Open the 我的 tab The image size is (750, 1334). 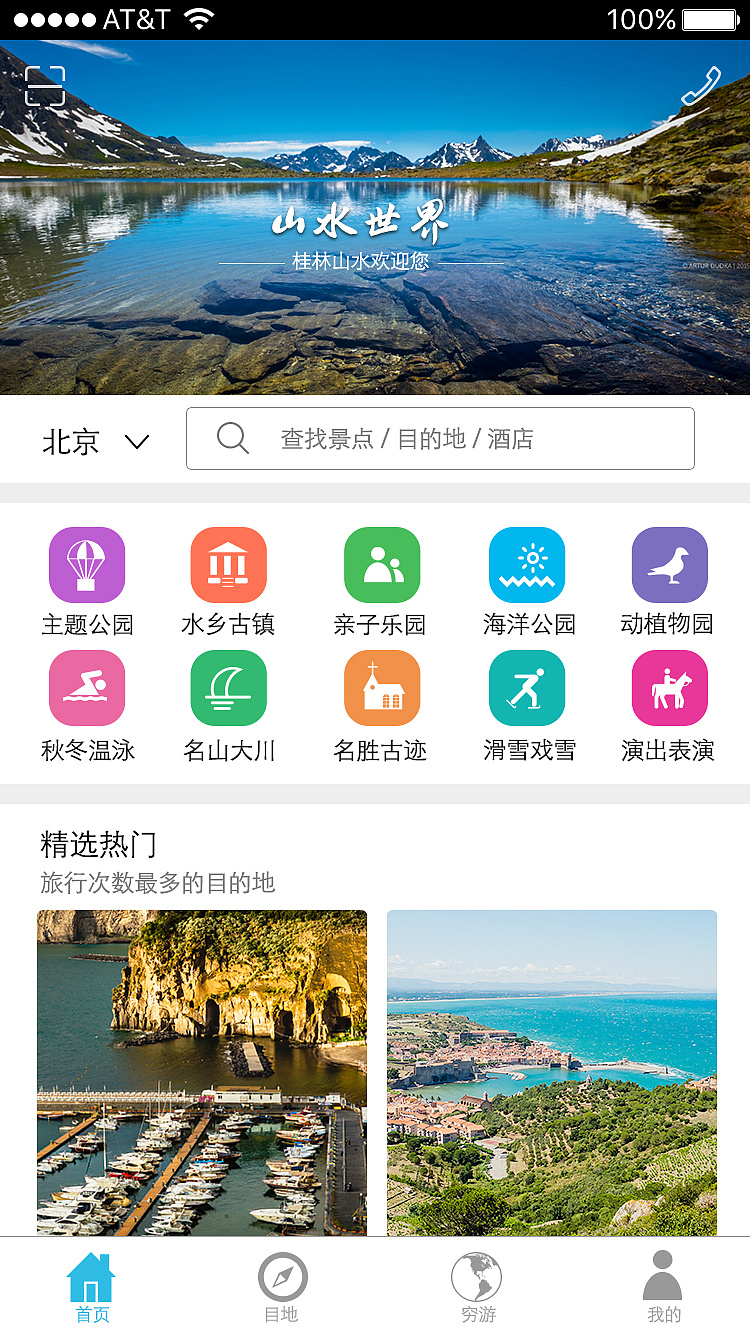tap(663, 1288)
